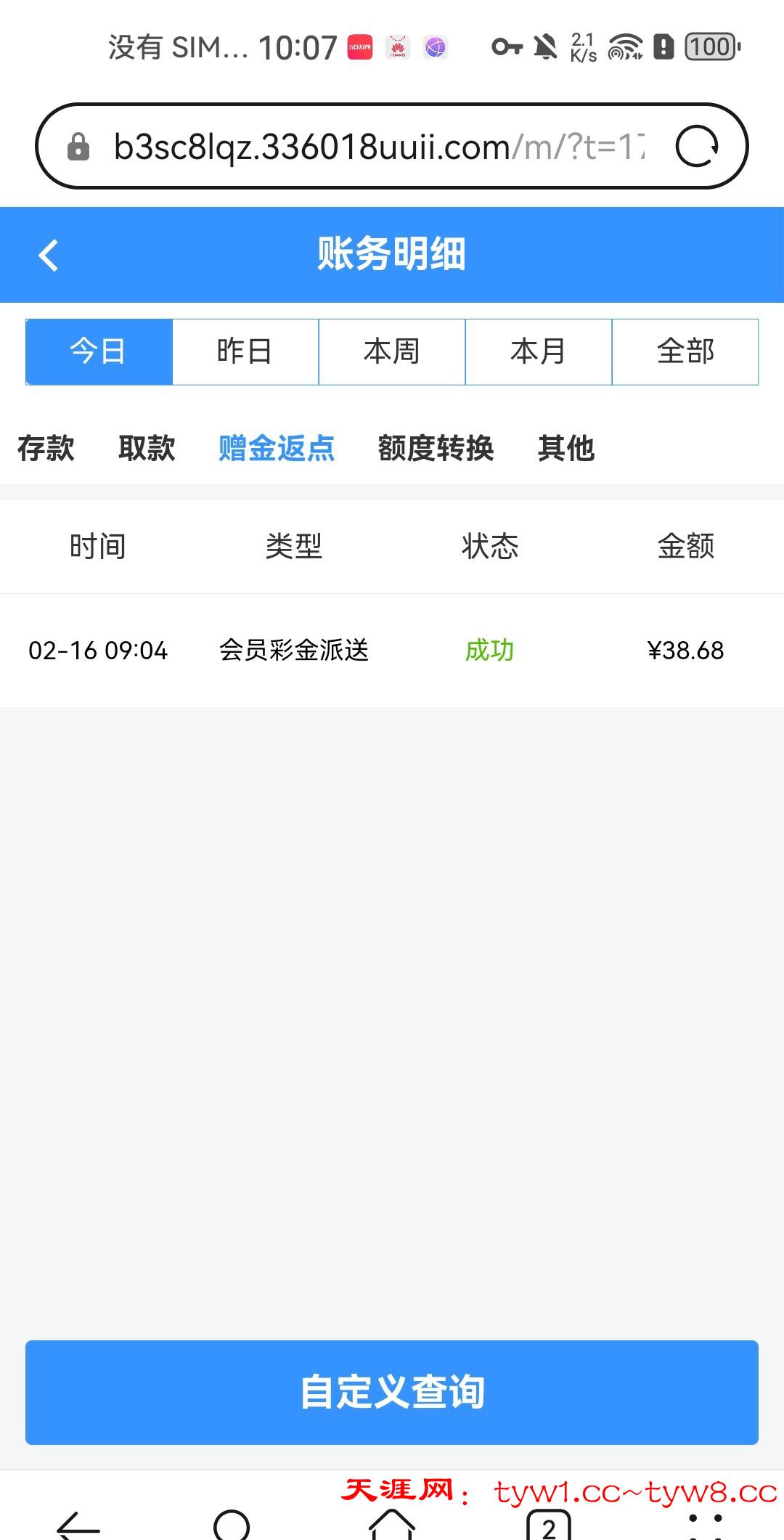Select the 赠金返点 category
Screen dimensions: 784x1540
(277, 448)
